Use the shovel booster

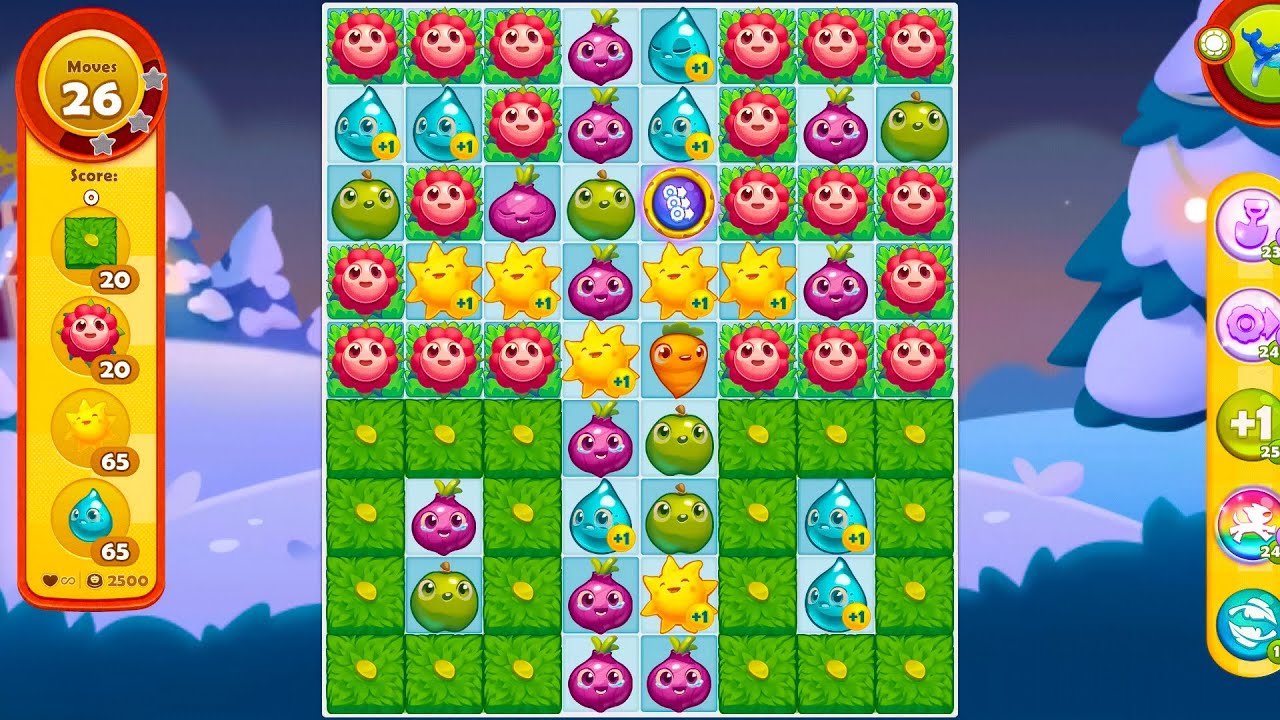pyautogui.click(x=1249, y=230)
